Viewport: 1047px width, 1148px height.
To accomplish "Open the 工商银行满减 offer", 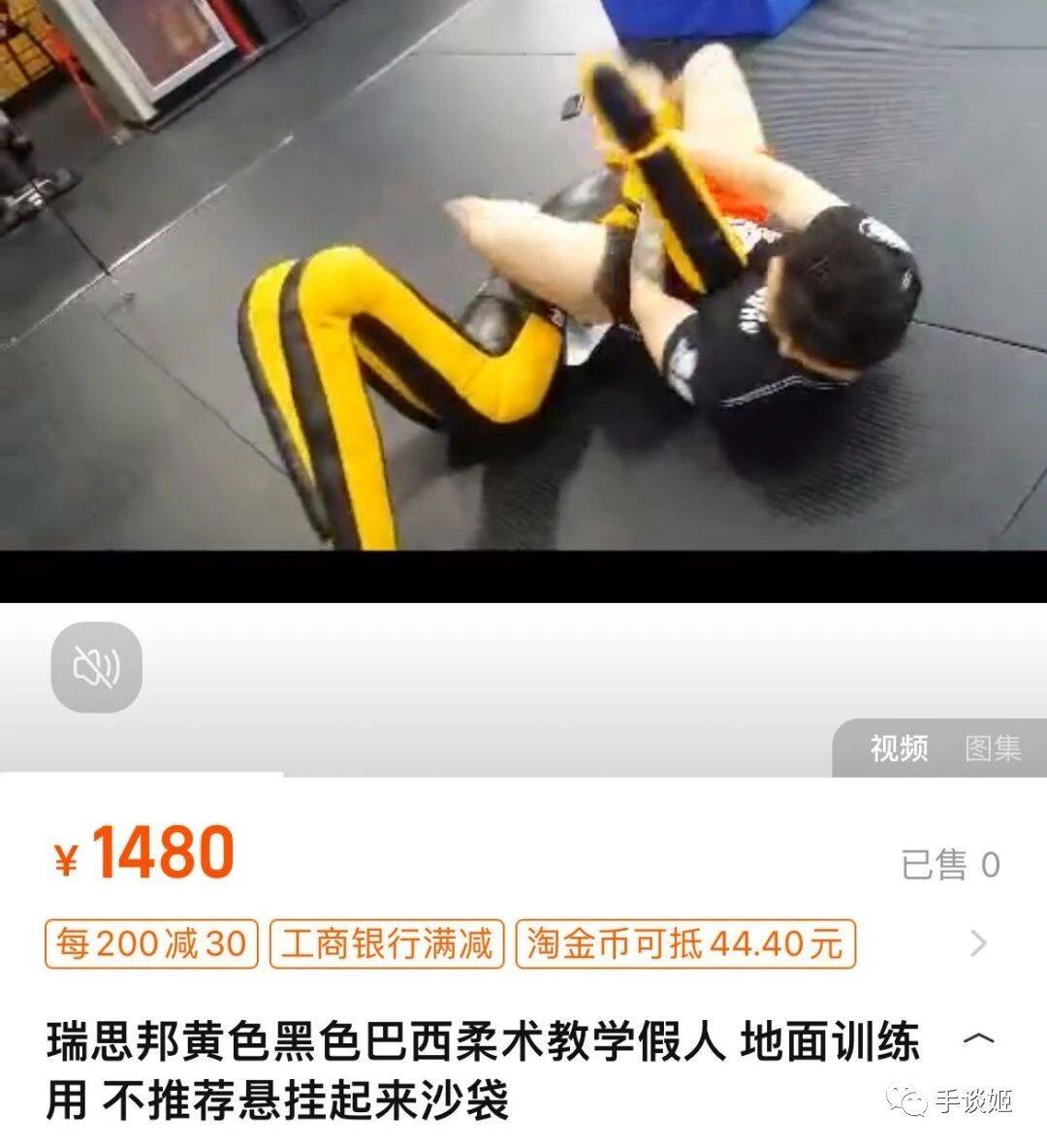I will pos(386,943).
